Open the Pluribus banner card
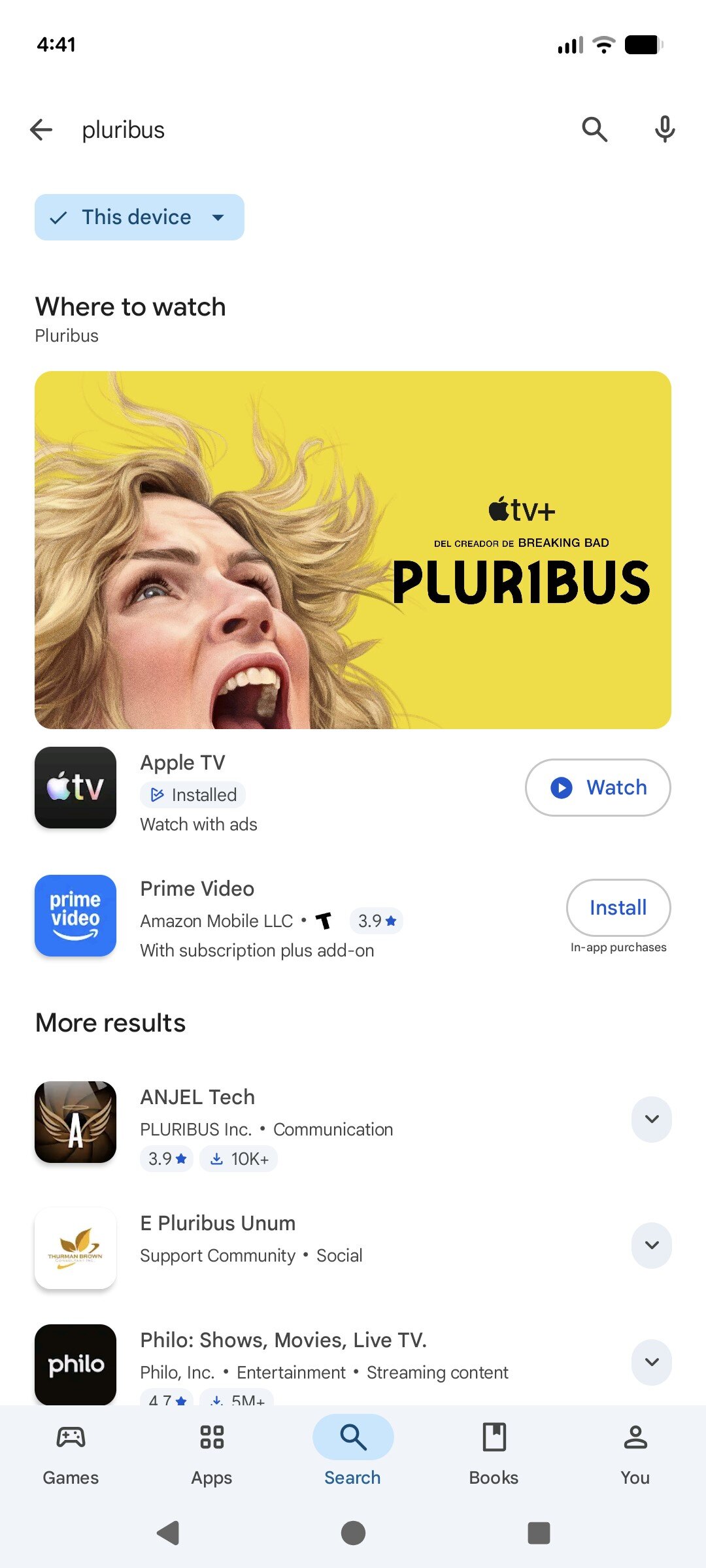The image size is (706, 1568). point(353,549)
